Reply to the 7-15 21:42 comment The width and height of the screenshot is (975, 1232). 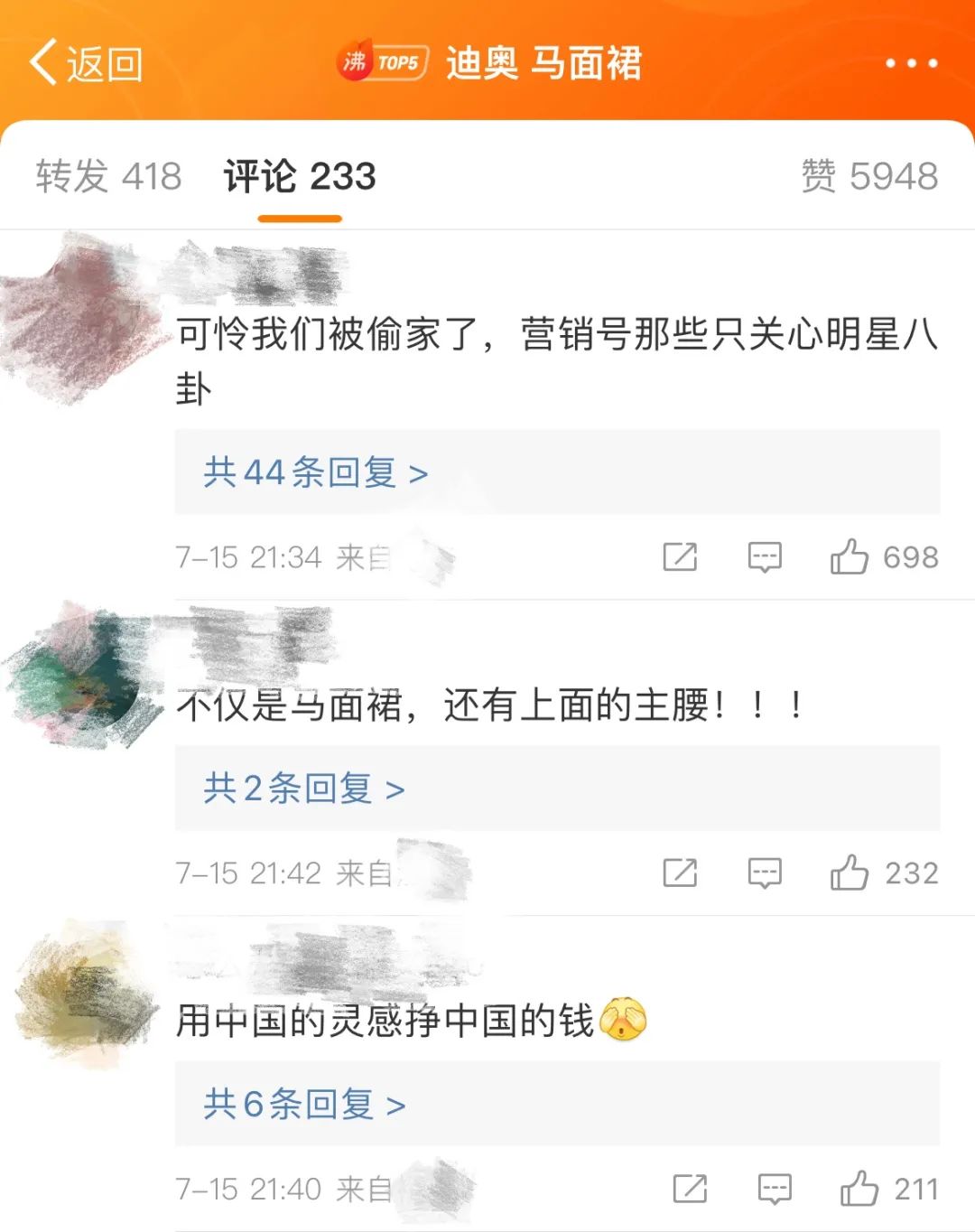(x=765, y=873)
